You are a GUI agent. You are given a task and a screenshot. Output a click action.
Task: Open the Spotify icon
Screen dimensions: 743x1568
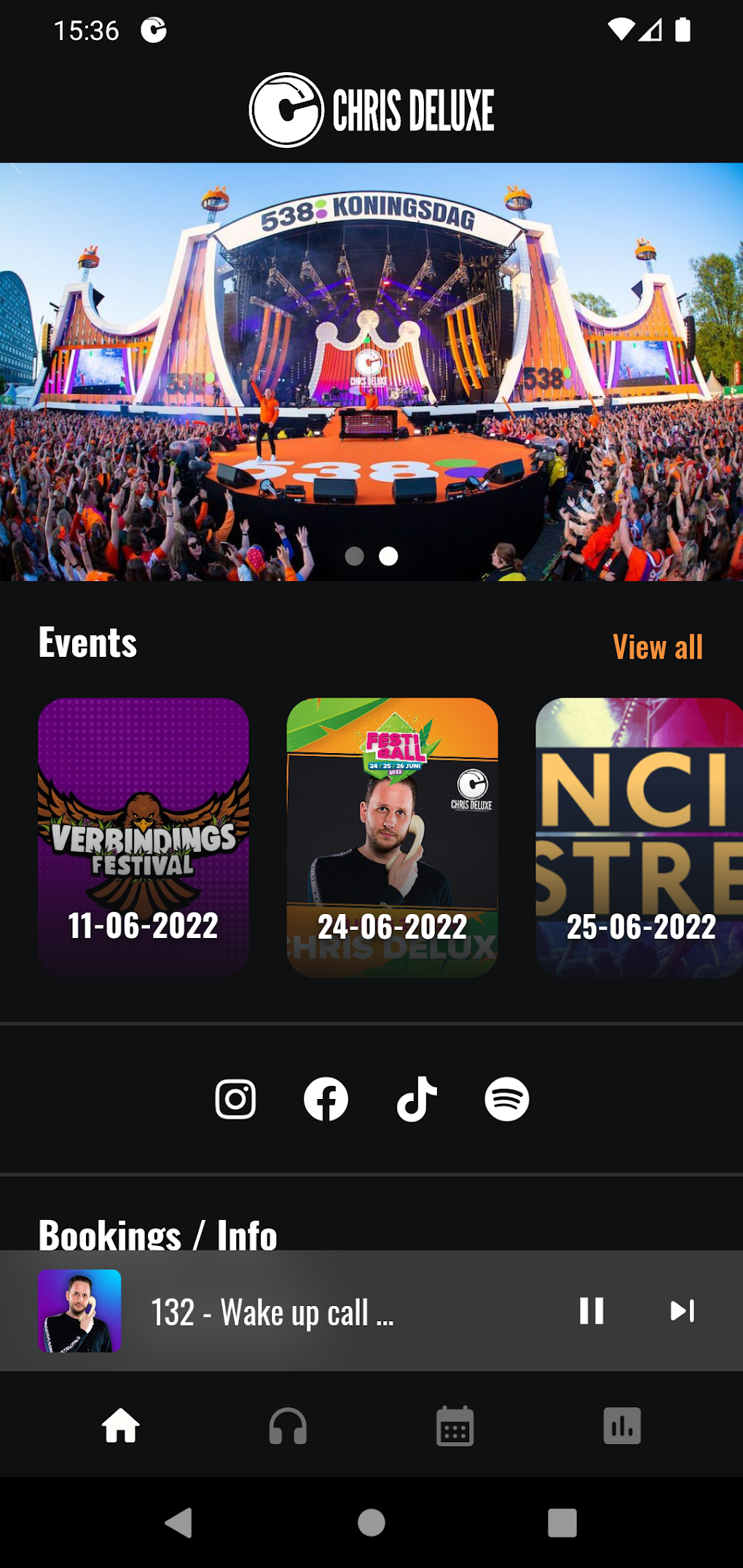click(507, 1099)
